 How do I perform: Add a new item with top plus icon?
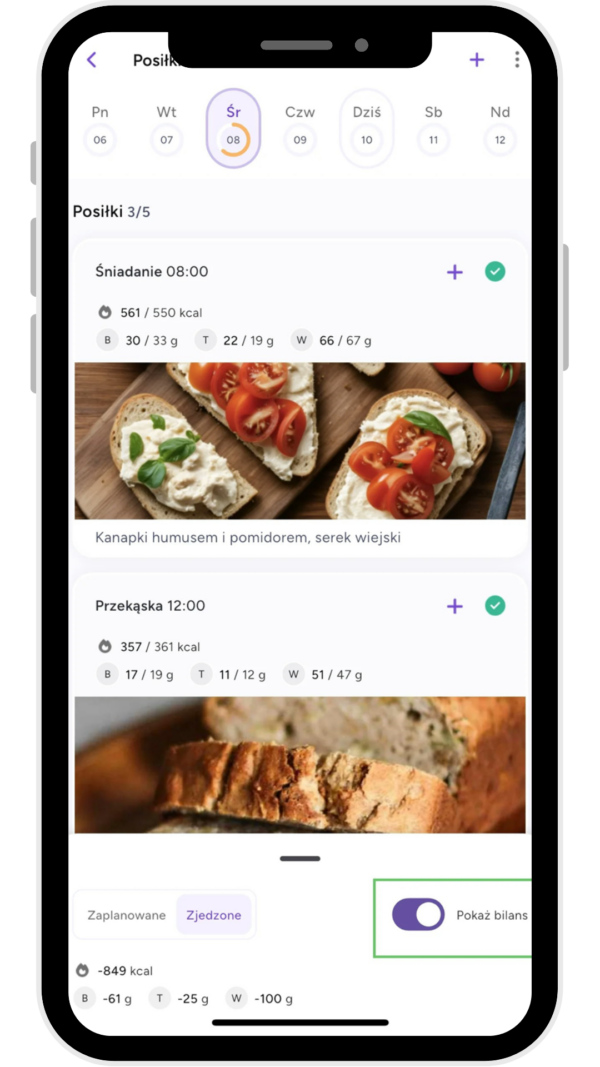[477, 60]
